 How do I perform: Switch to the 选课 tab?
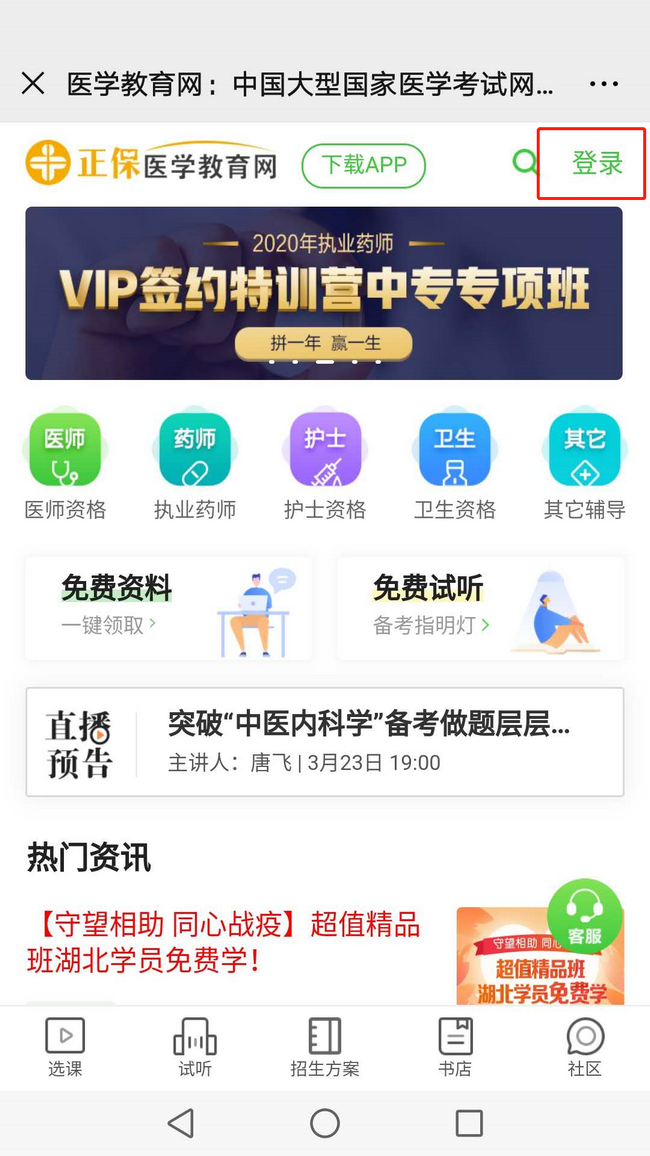click(65, 1047)
